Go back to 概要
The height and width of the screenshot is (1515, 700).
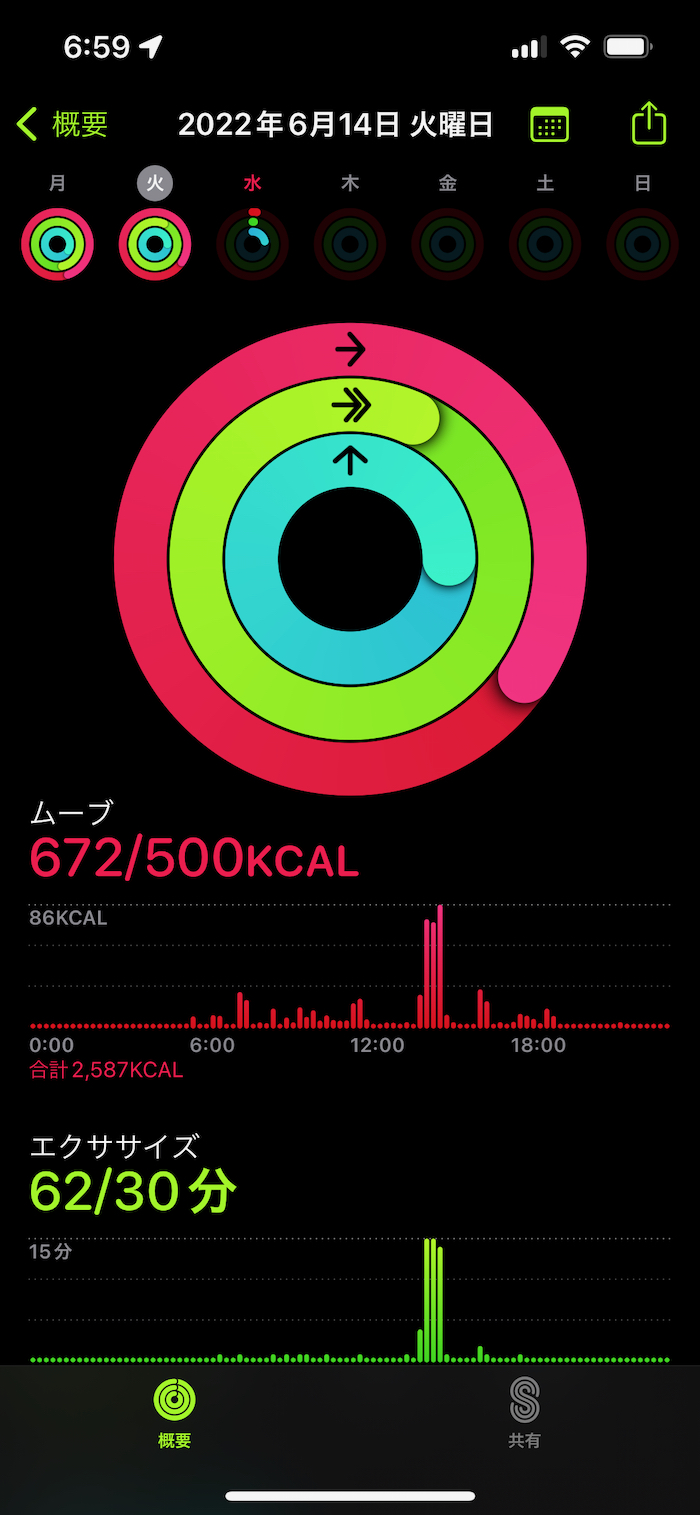click(x=62, y=125)
